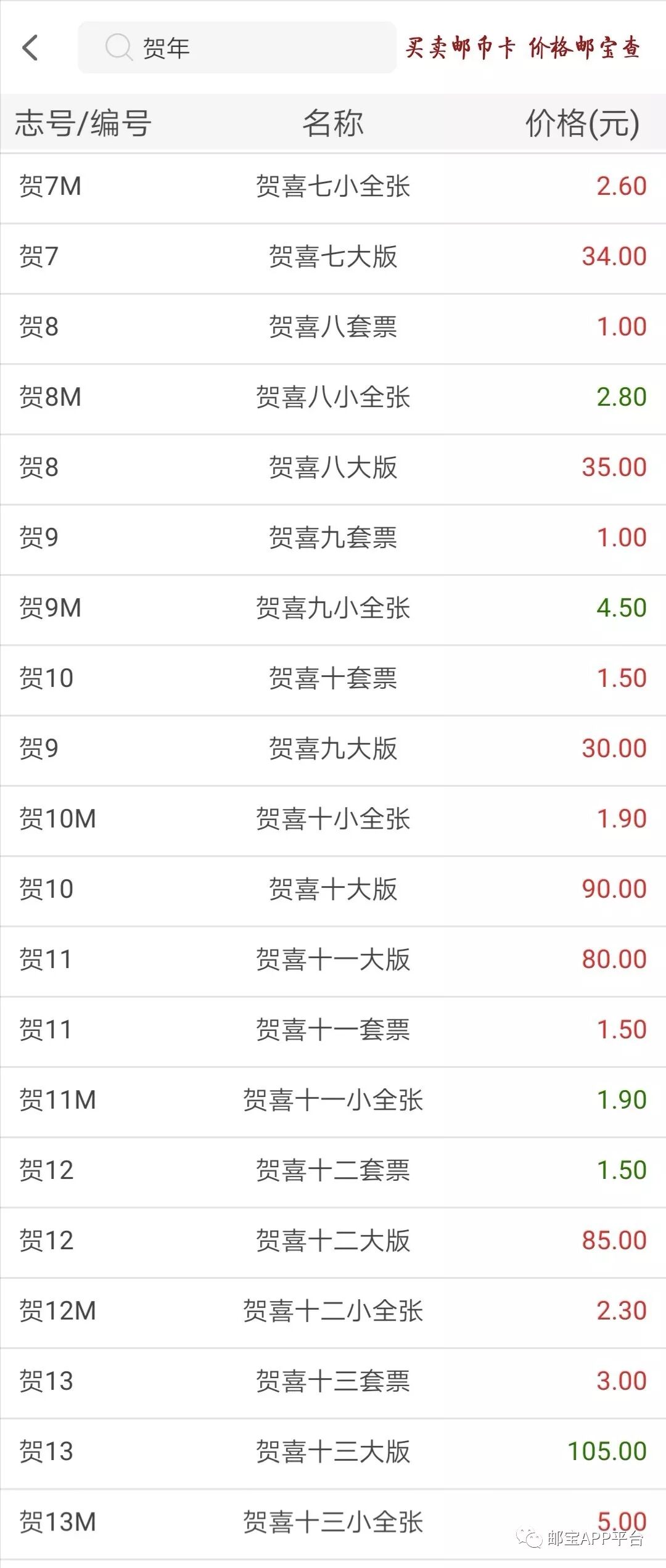Select the 贺喜八套票 row
Image resolution: width=666 pixels, height=1568 pixels.
(x=333, y=327)
